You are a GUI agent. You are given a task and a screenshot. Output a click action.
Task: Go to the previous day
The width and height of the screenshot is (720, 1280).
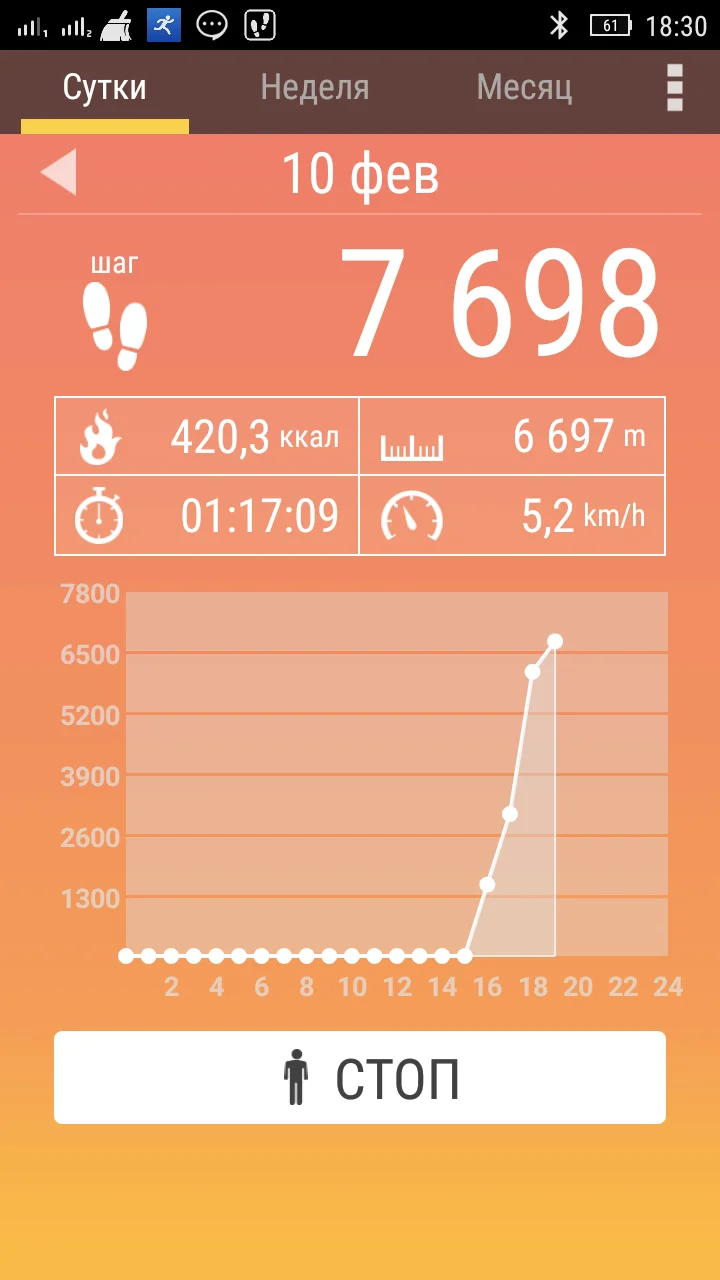(58, 172)
